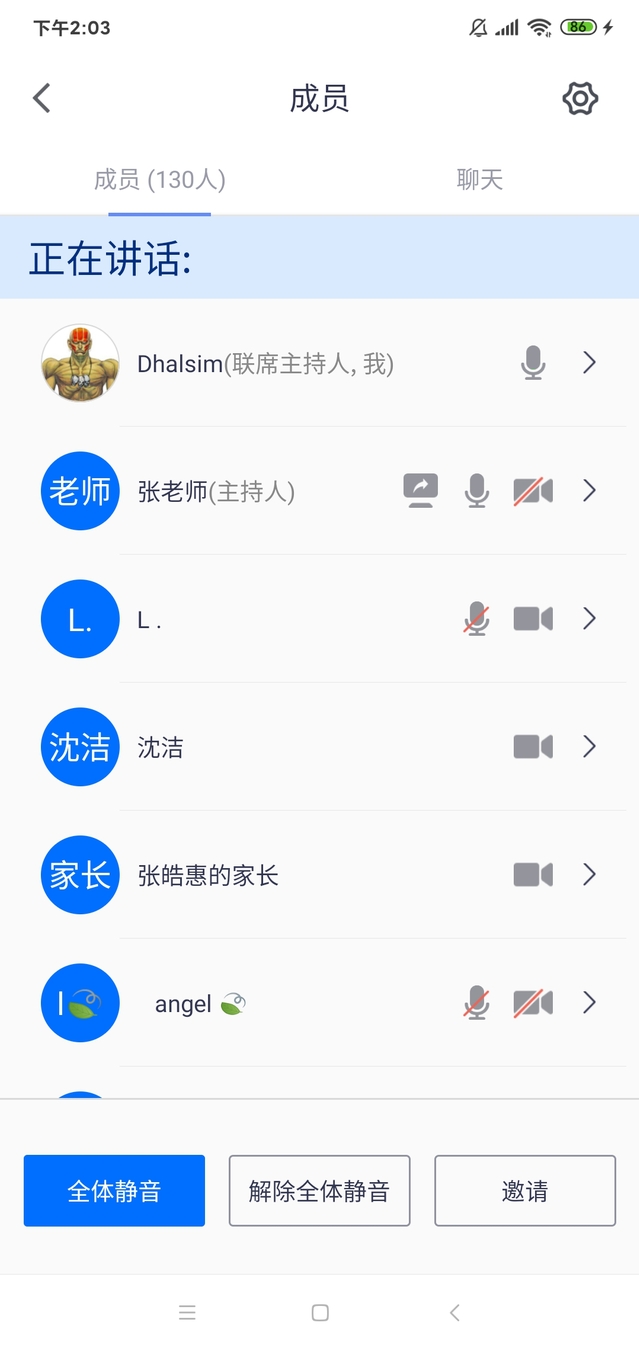Image resolution: width=639 pixels, height=1351 pixels.
Task: Open angel's member row
Action: click(x=589, y=1003)
